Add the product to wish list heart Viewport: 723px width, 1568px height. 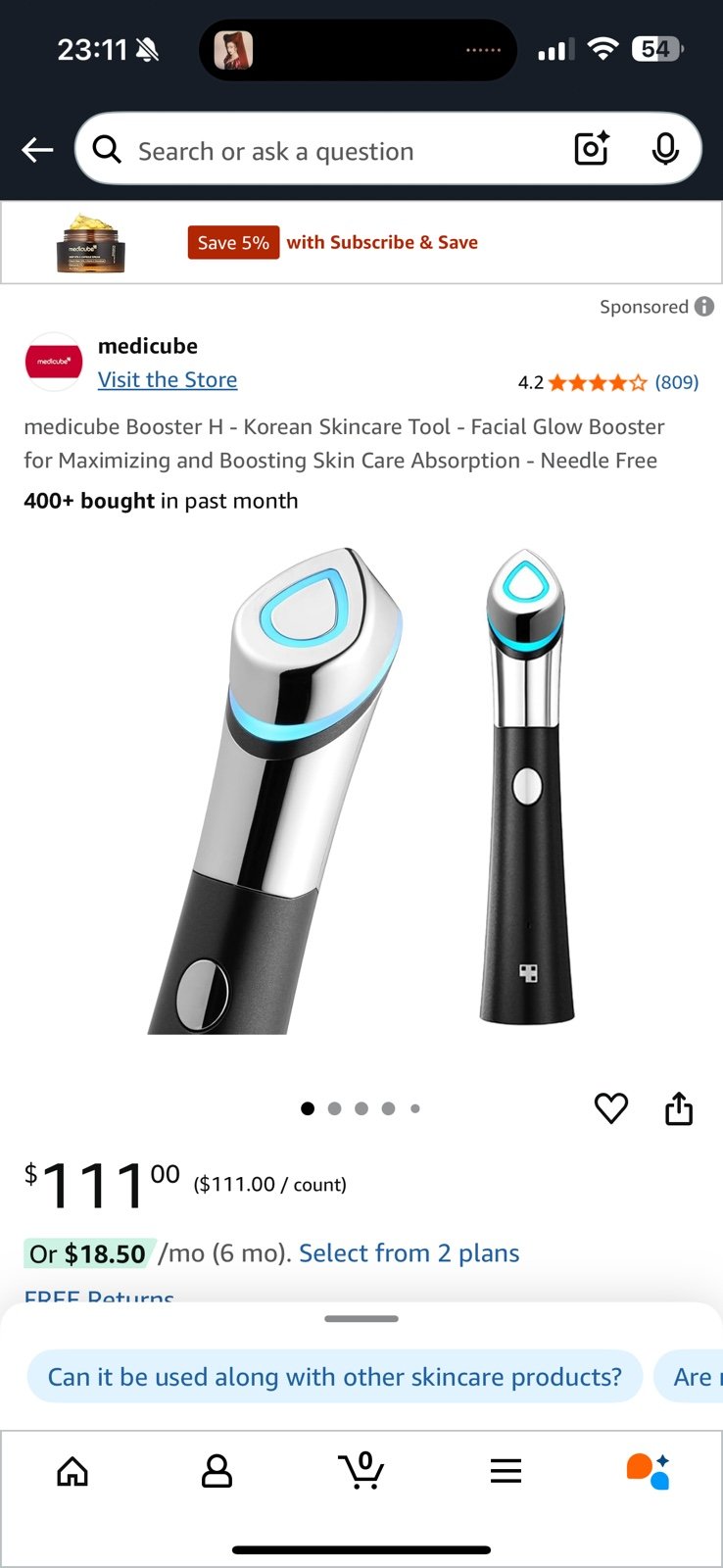(x=611, y=1108)
